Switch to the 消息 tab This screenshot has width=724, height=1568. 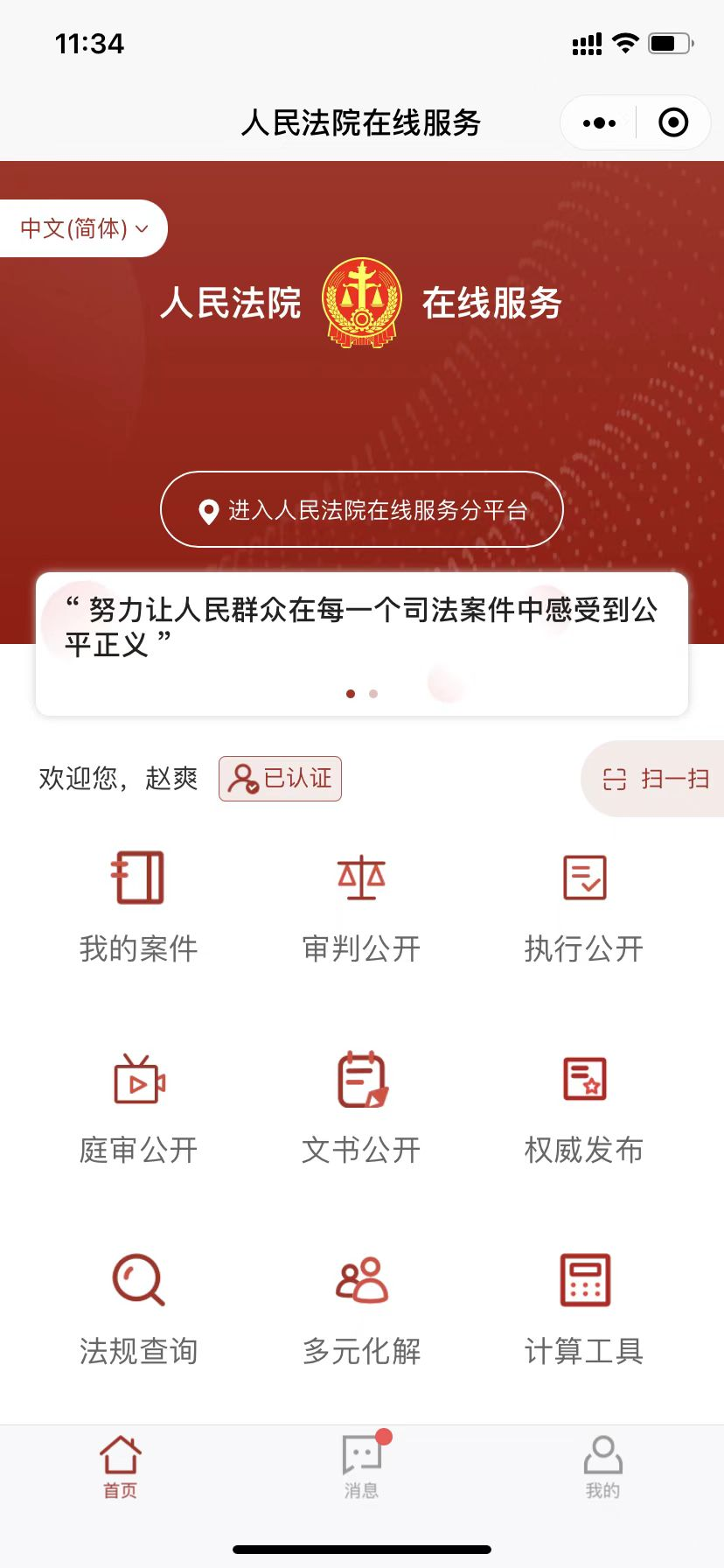(361, 1467)
